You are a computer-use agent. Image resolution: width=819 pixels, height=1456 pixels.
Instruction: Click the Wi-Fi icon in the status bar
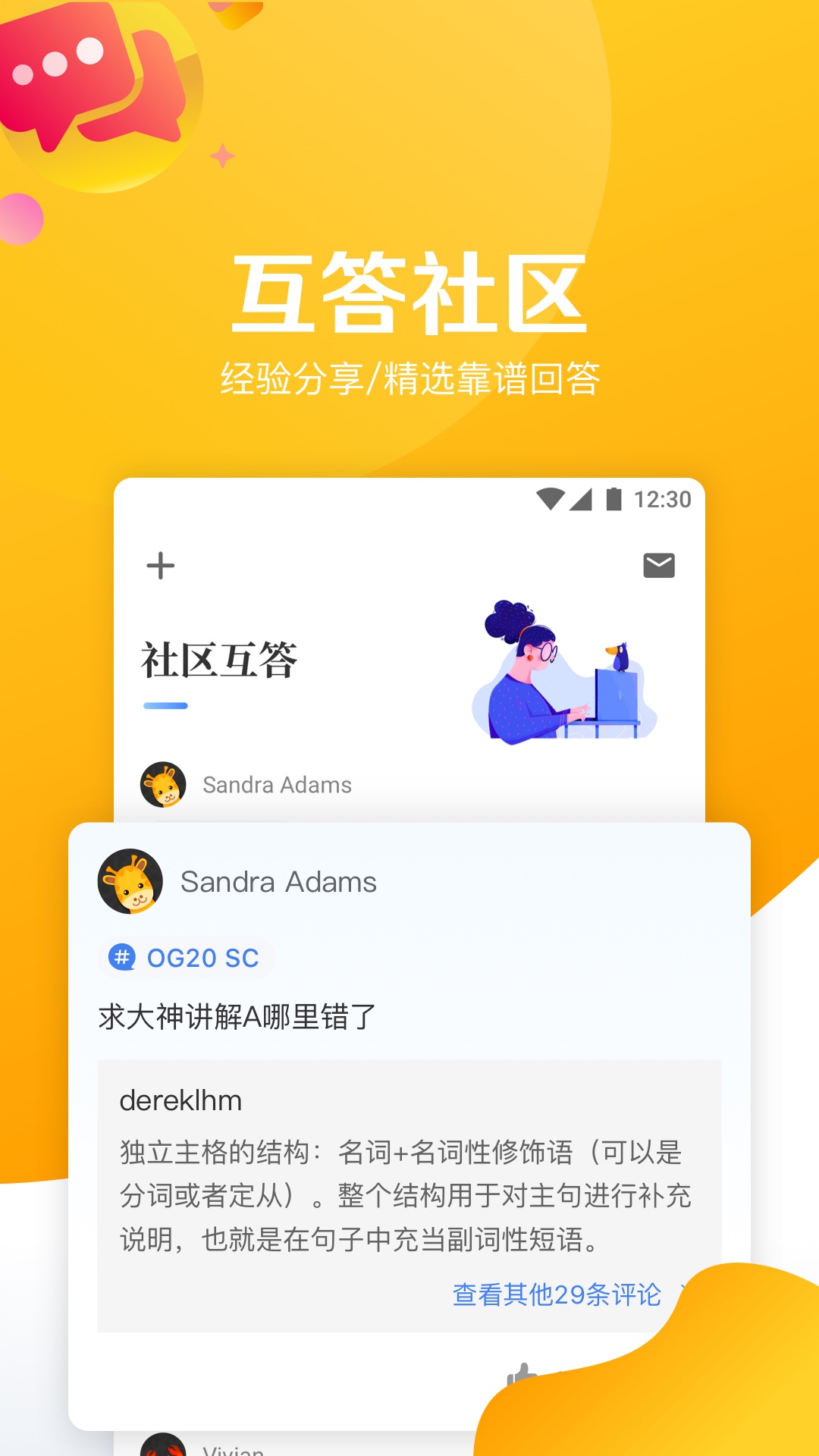point(551,498)
